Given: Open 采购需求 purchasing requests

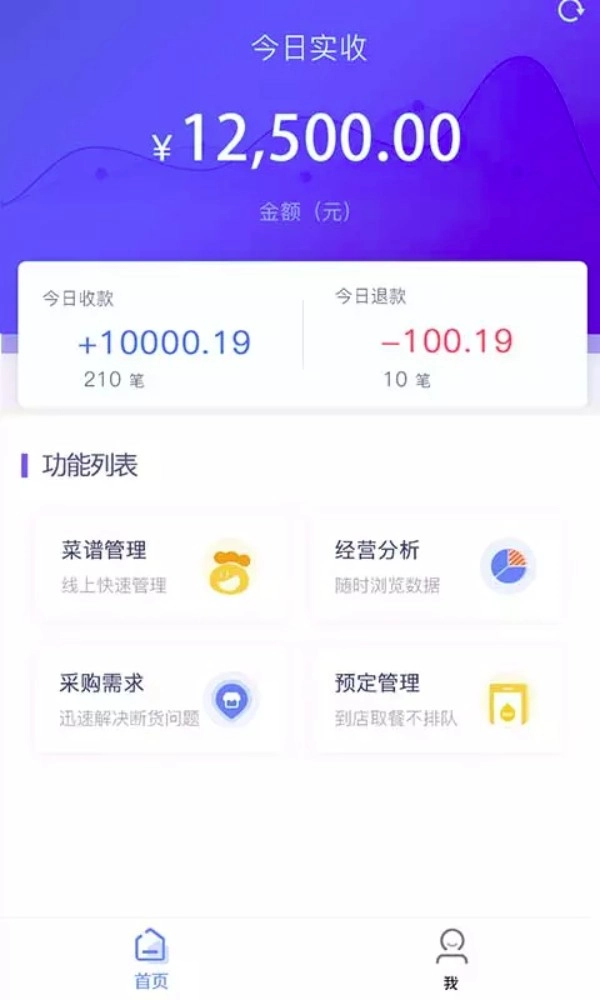Looking at the screenshot, I should [x=160, y=699].
